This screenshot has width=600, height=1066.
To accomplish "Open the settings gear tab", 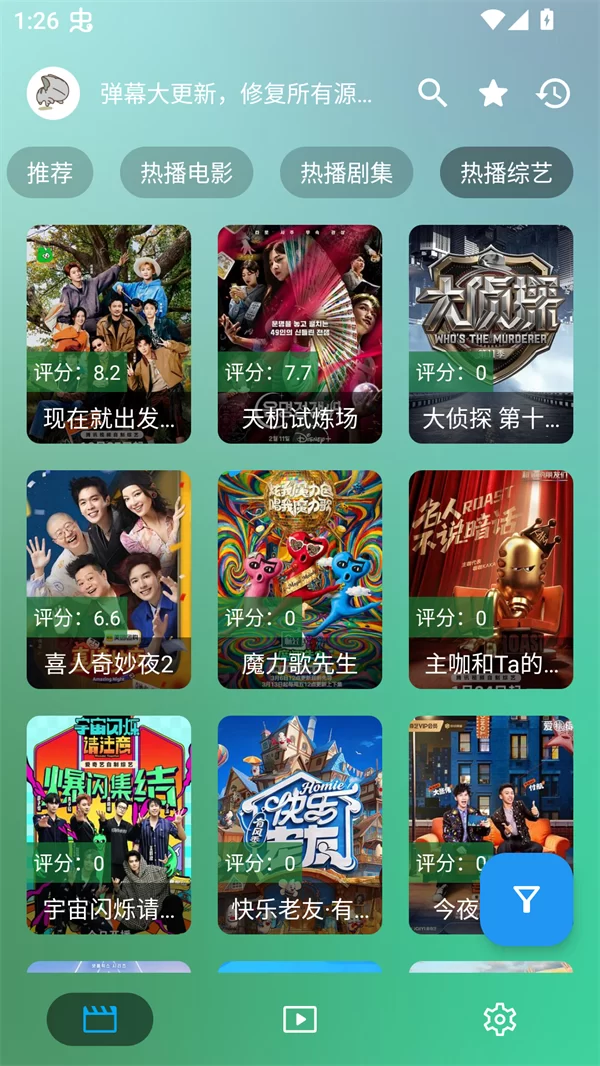I will tap(499, 1019).
